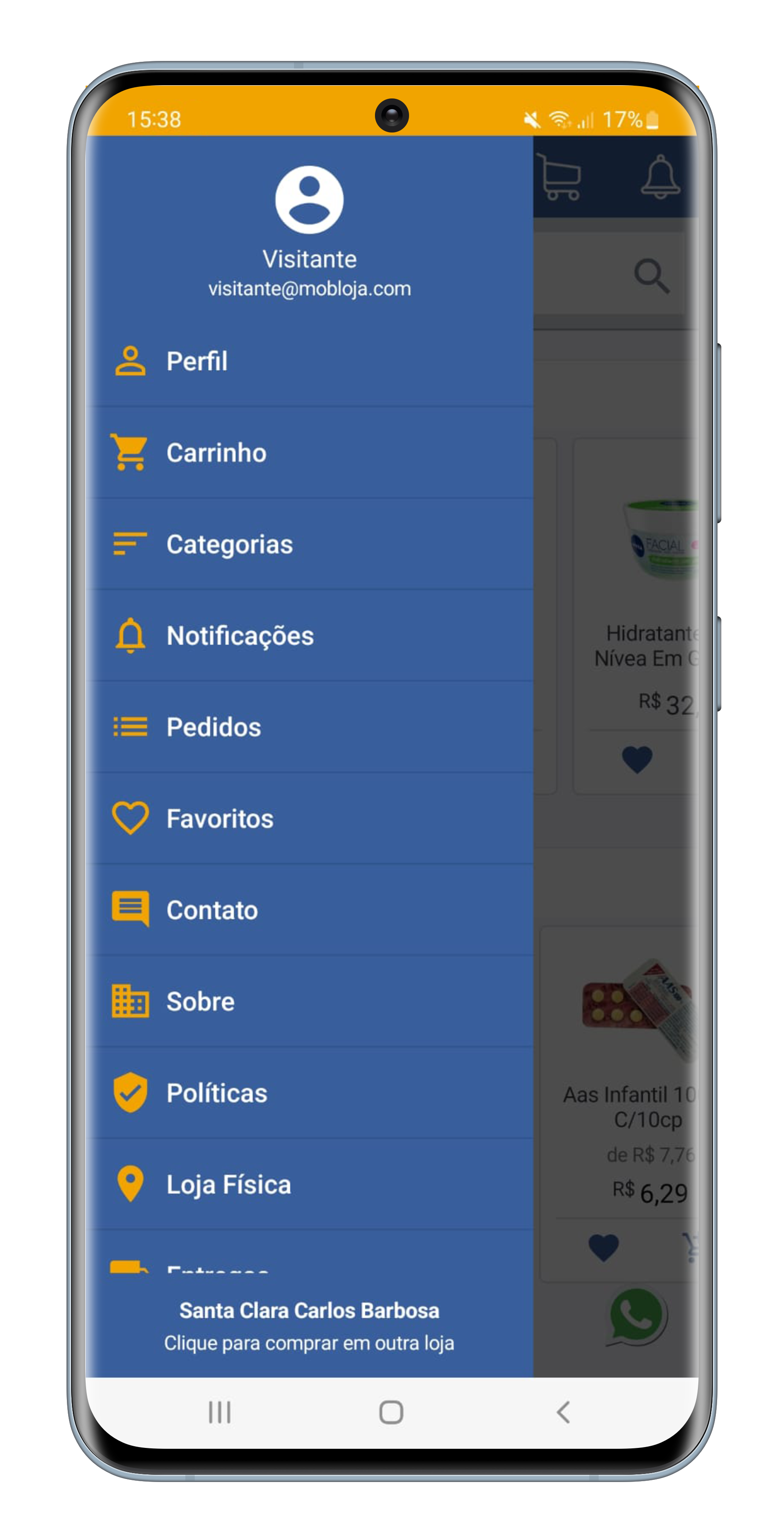Open the shopping cart icon in top bar
The image size is (784, 1534).
[559, 177]
